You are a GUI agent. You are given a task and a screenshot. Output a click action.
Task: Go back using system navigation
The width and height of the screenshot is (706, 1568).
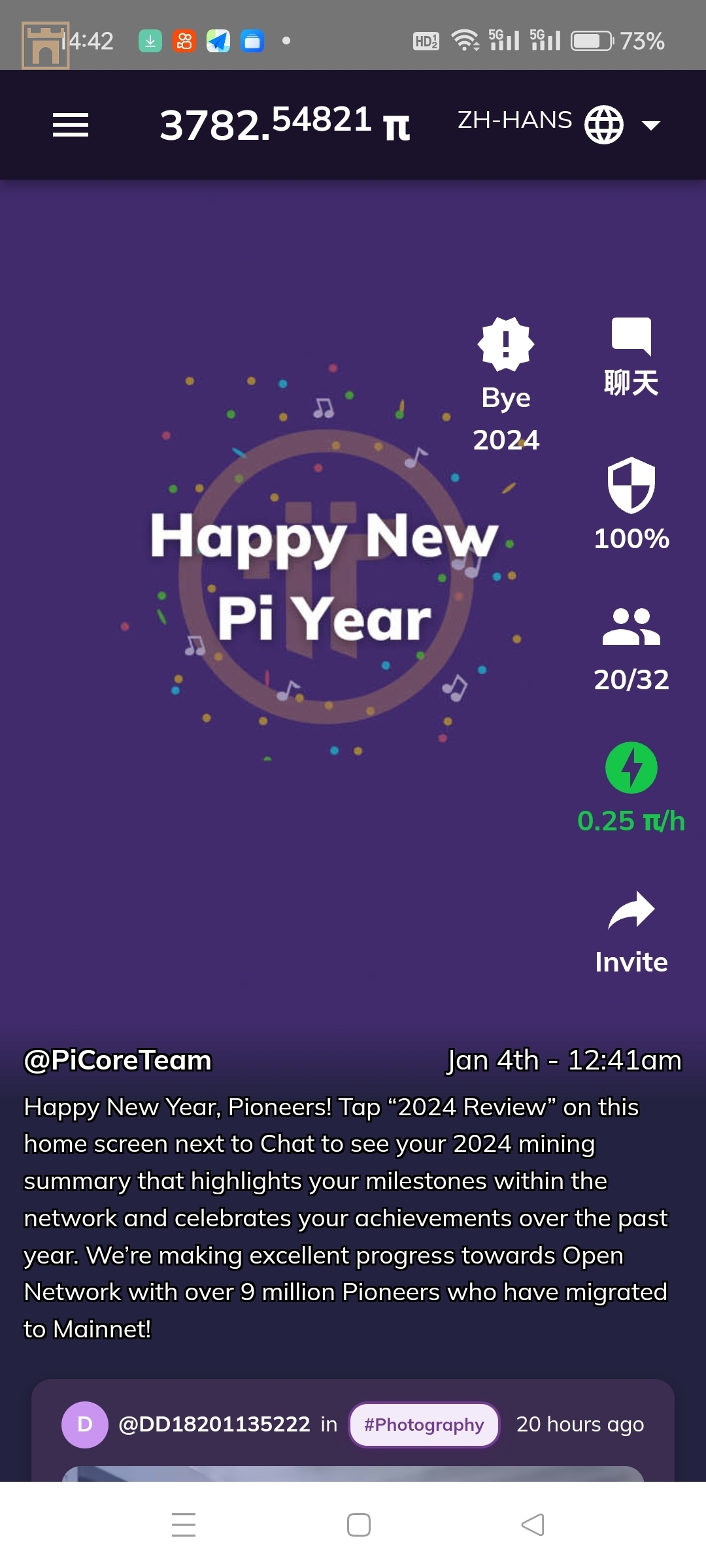pos(532,1525)
